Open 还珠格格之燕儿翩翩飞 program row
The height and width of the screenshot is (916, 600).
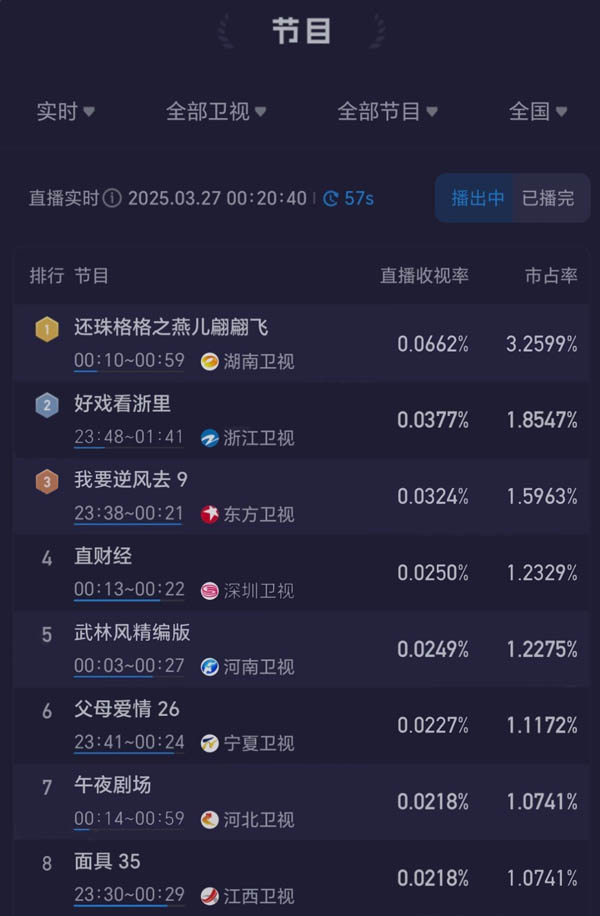pos(300,343)
